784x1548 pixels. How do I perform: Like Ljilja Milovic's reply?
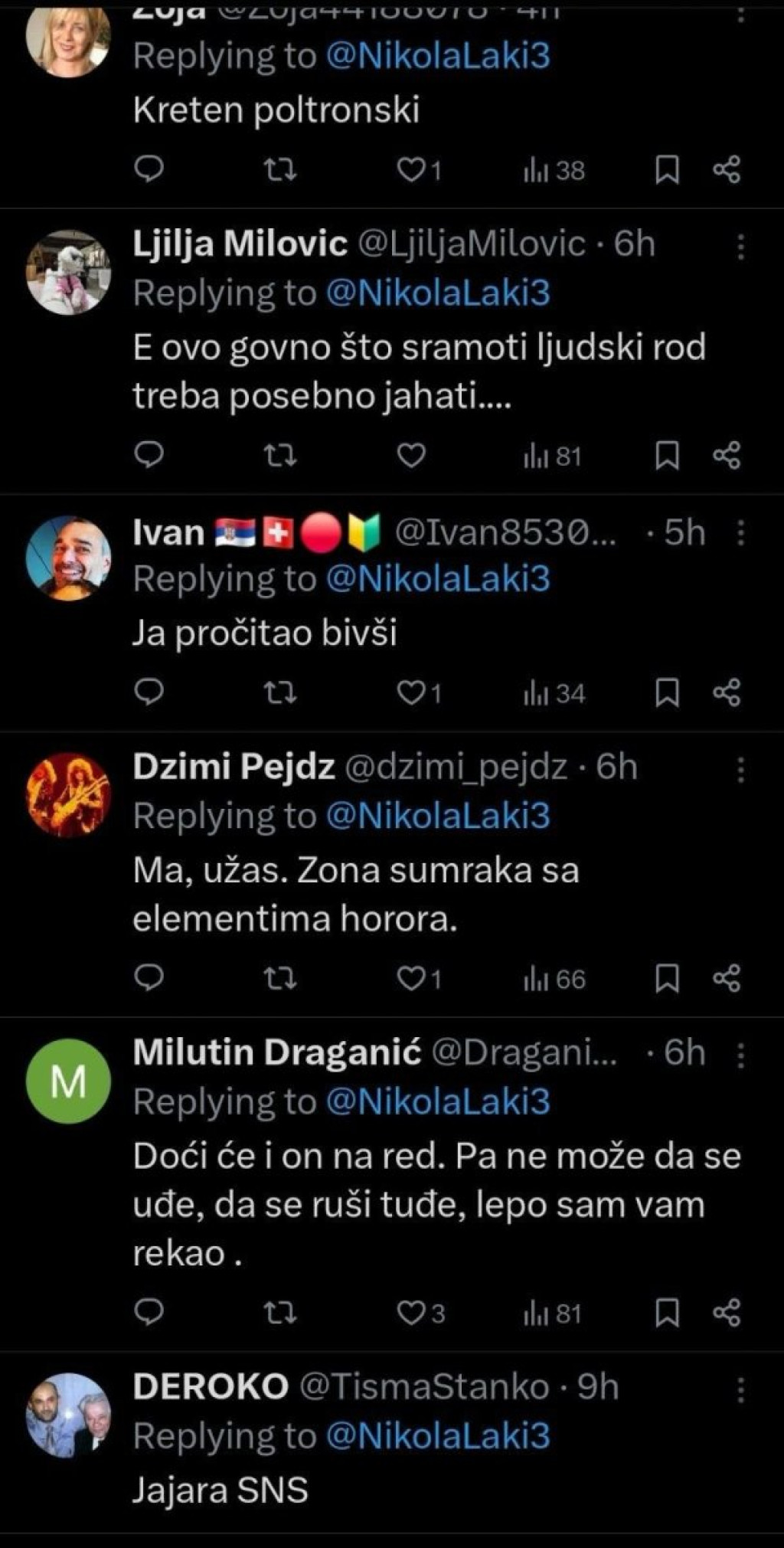411,456
